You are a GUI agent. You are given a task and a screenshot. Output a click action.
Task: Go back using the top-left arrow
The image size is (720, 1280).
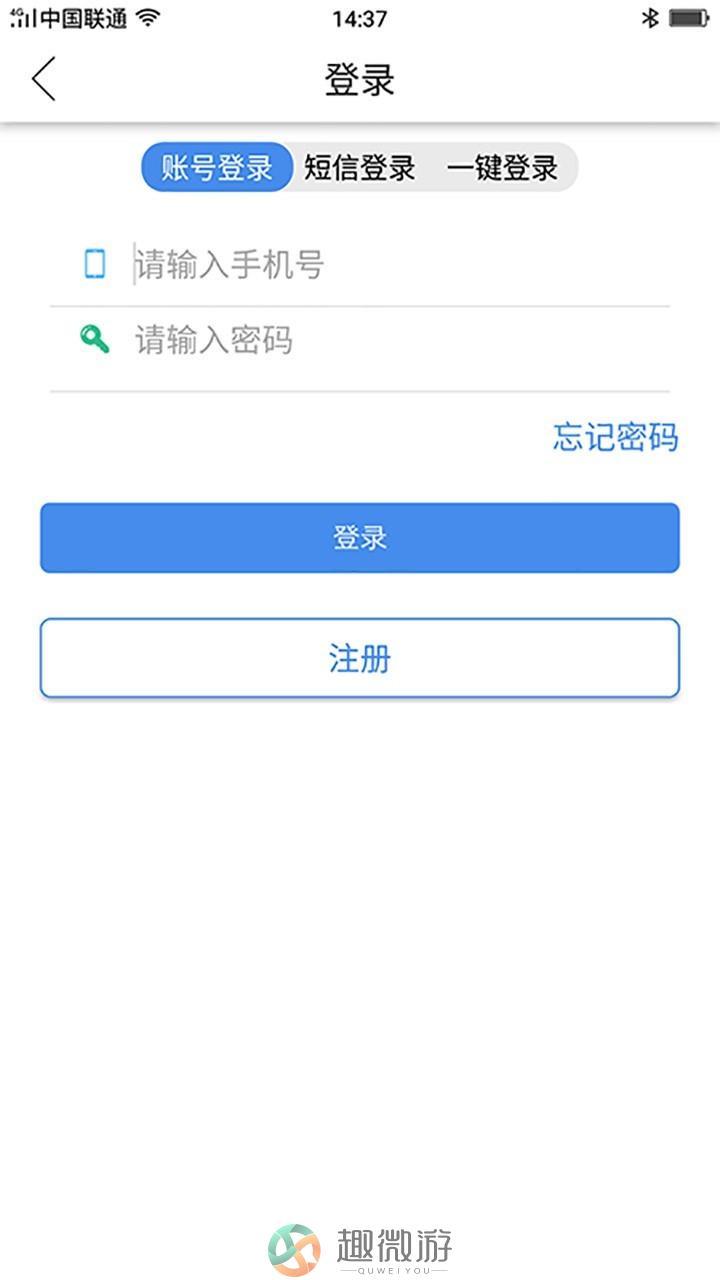(x=44, y=79)
